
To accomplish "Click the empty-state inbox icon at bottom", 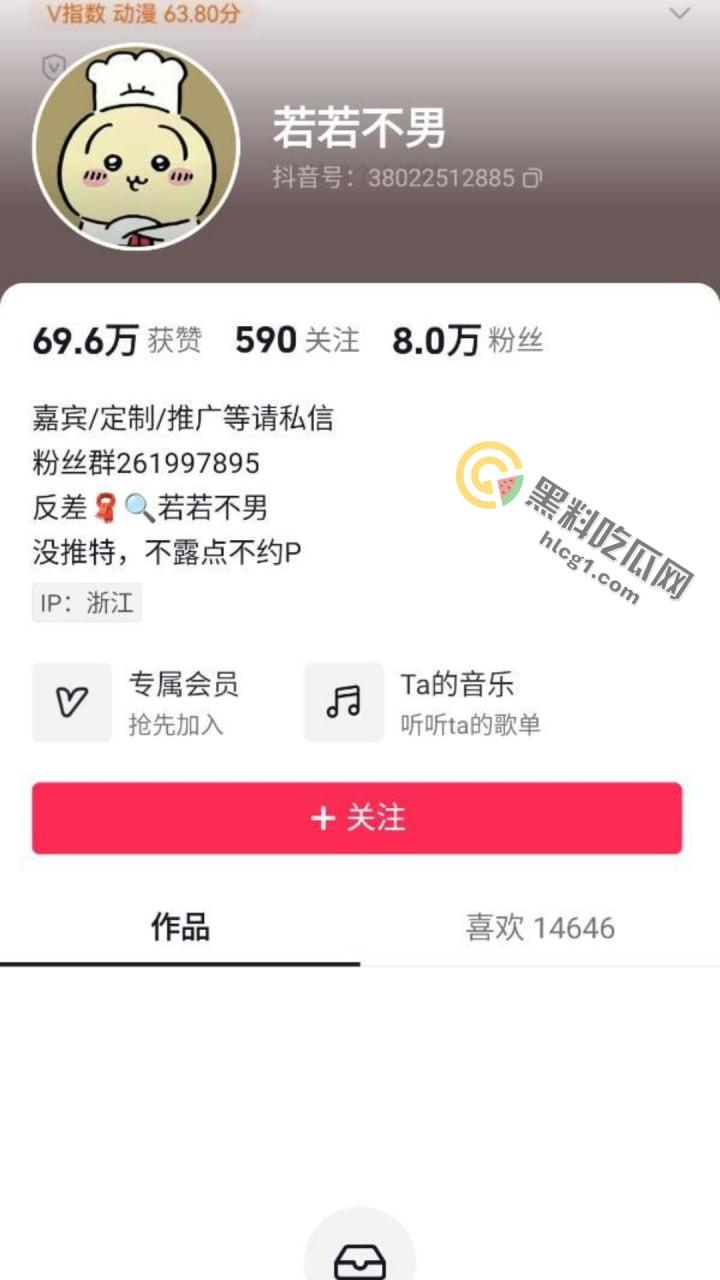I will click(x=360, y=1258).
